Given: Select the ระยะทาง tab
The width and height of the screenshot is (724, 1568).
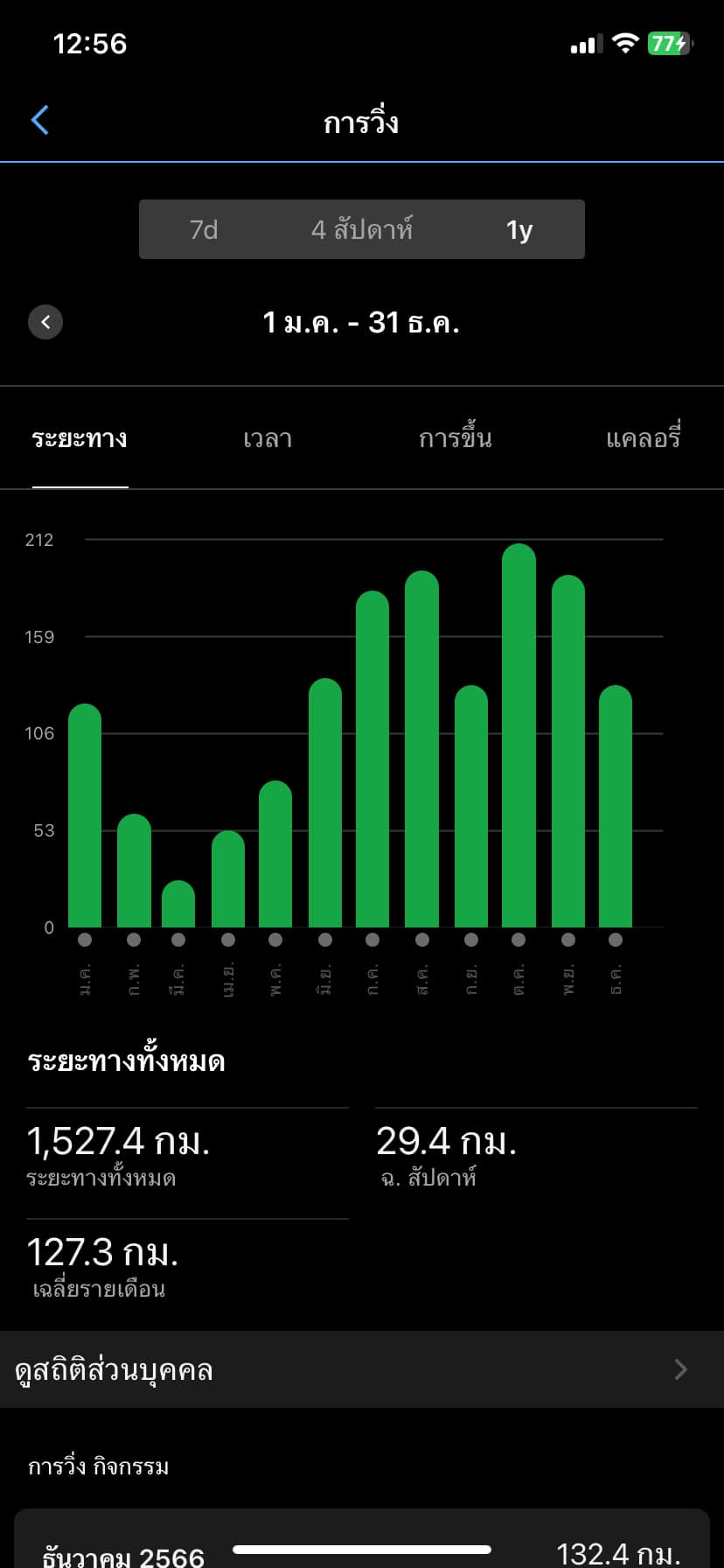Looking at the screenshot, I should (80, 438).
